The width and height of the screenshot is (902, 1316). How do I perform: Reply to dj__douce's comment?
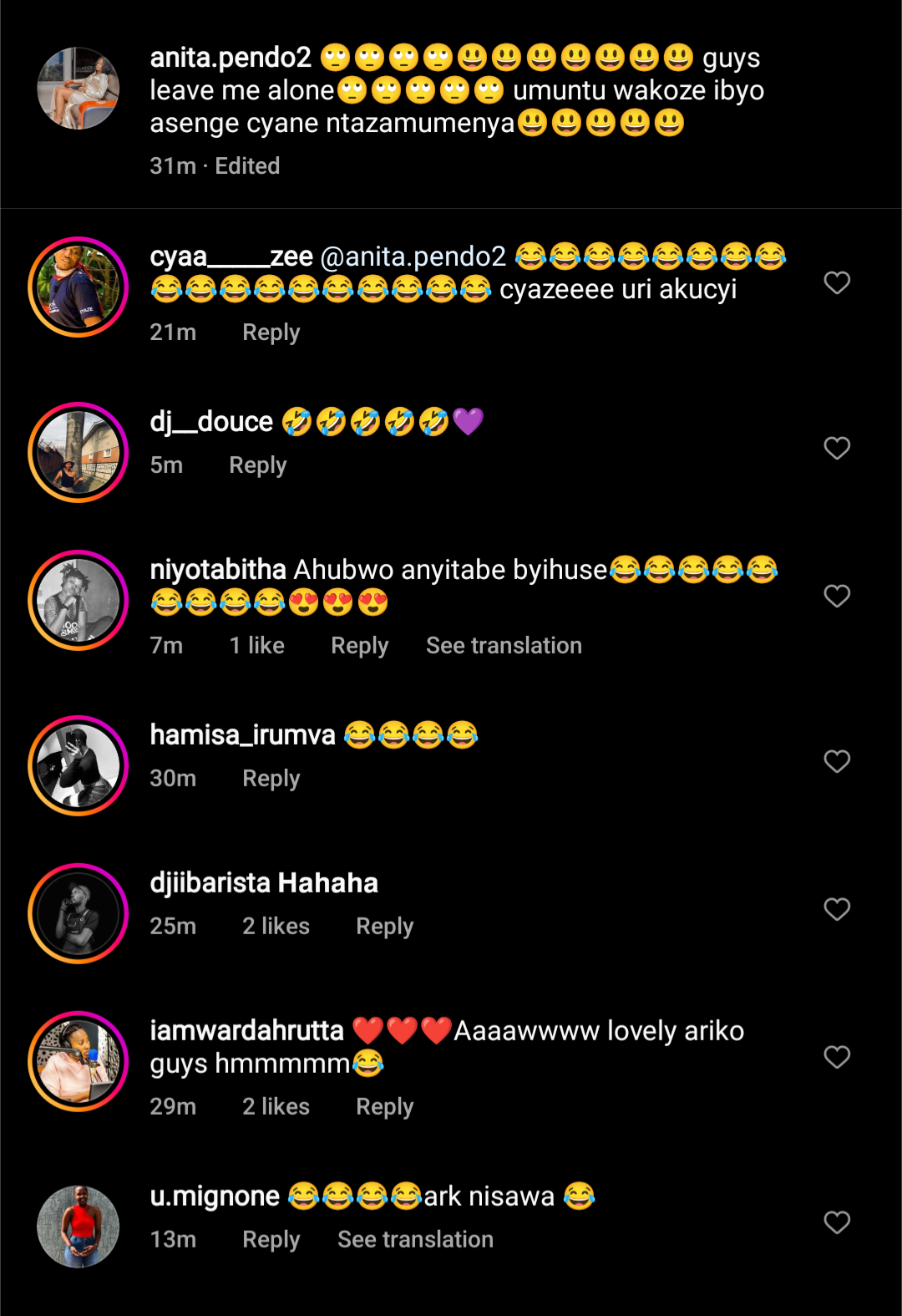pyautogui.click(x=257, y=465)
